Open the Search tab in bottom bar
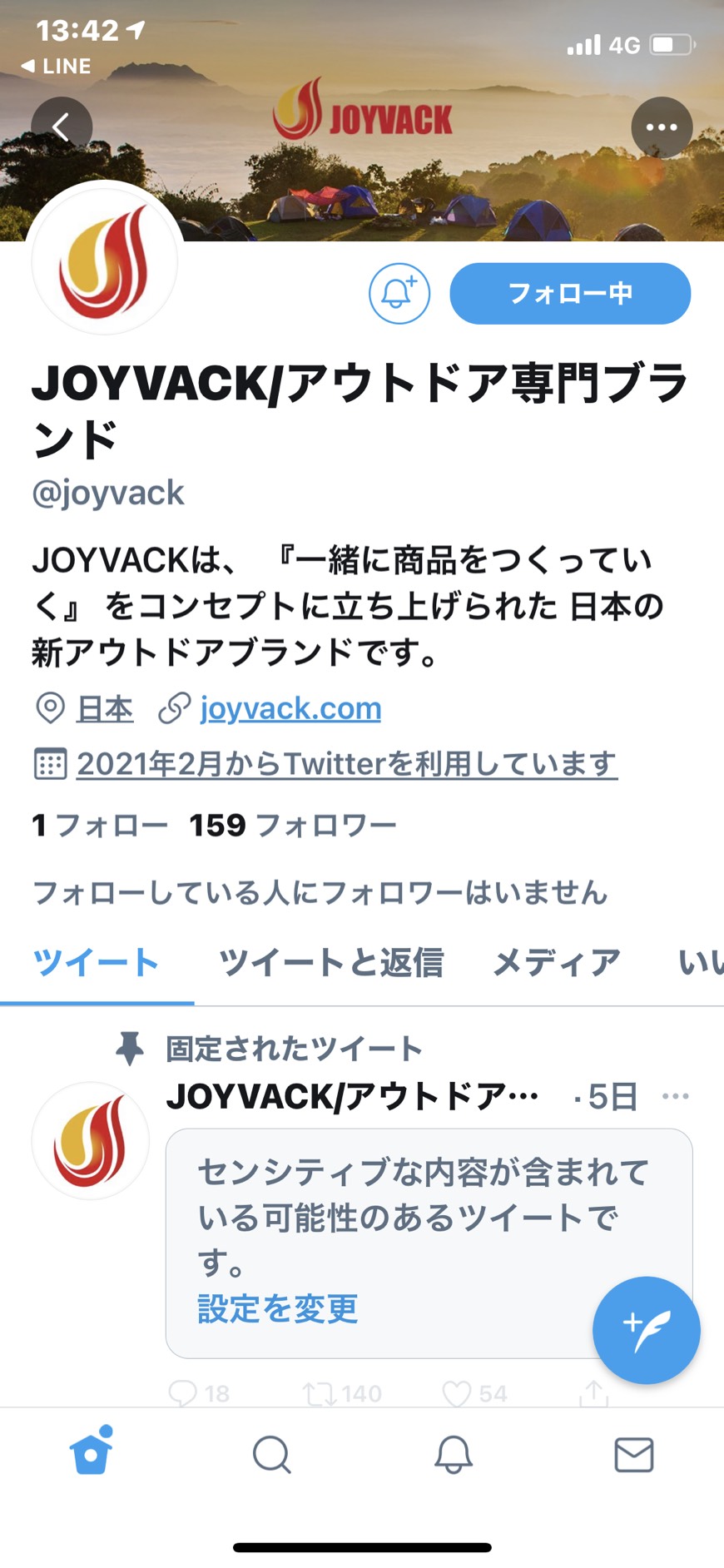724x1568 pixels. point(271,1455)
